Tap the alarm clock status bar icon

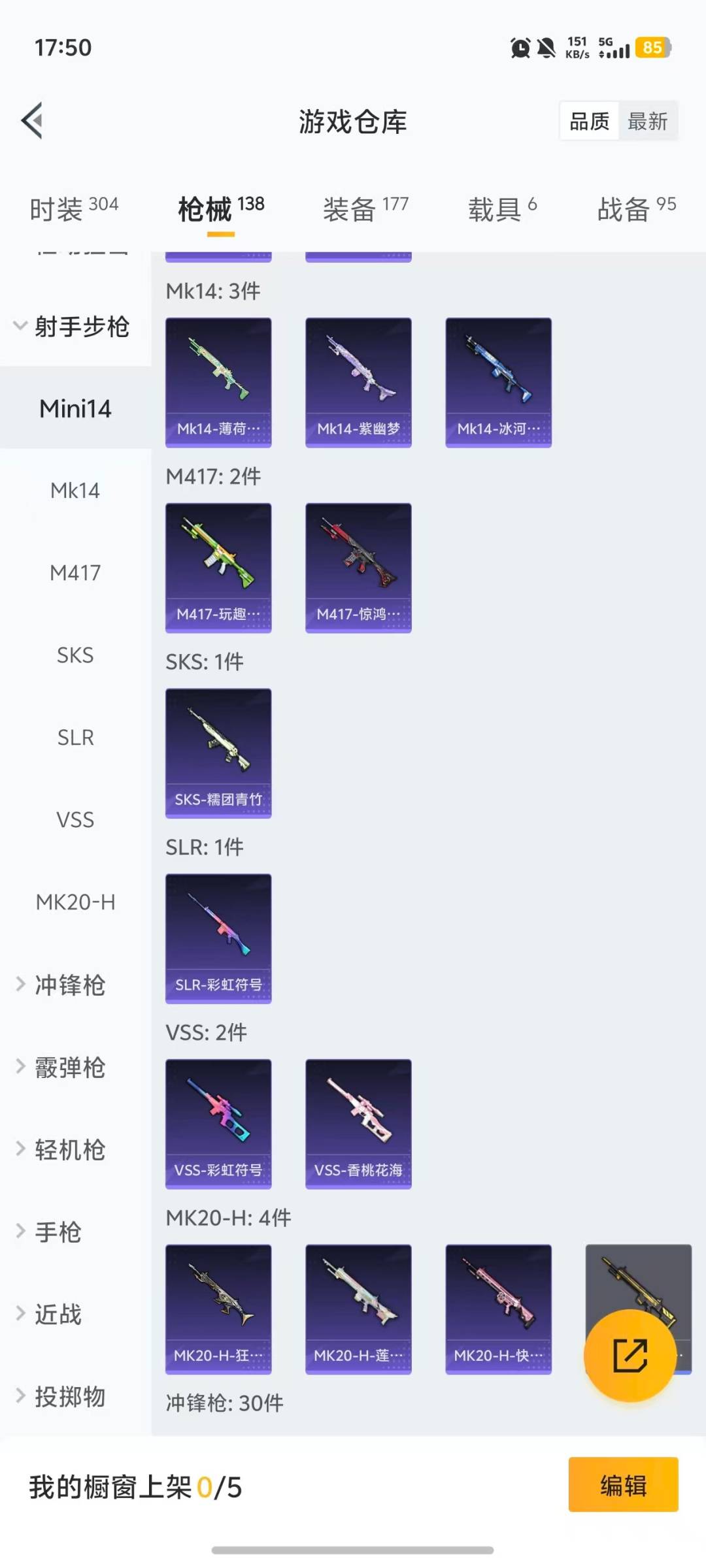[x=518, y=48]
